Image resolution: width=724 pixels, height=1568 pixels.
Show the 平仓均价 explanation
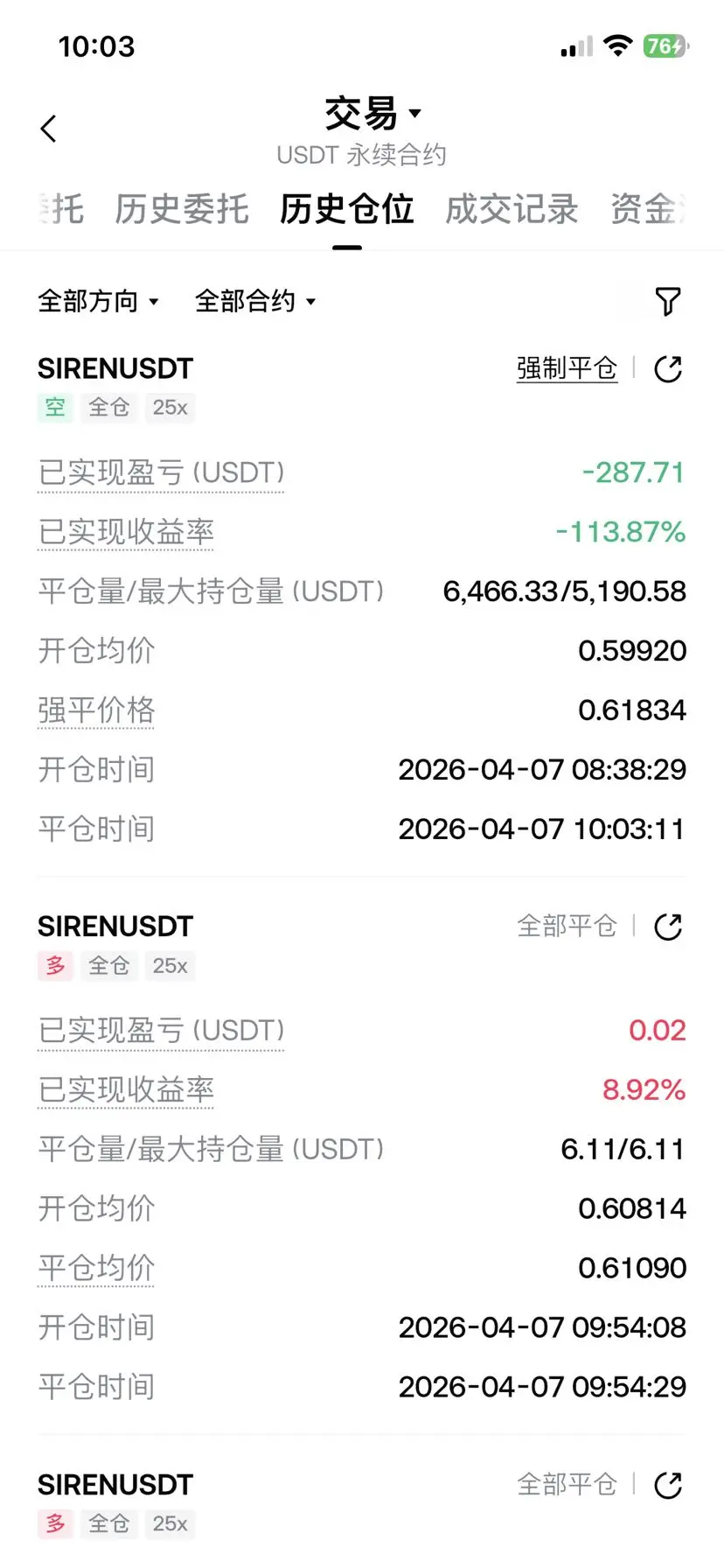pyautogui.click(x=96, y=1268)
